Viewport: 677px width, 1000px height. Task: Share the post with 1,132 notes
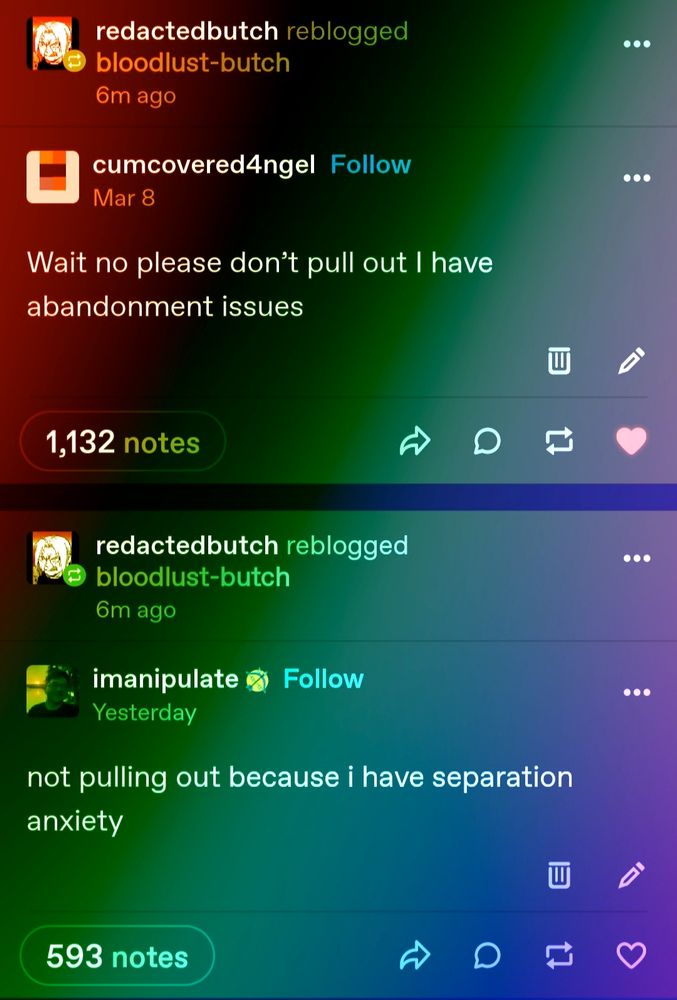[x=414, y=441]
